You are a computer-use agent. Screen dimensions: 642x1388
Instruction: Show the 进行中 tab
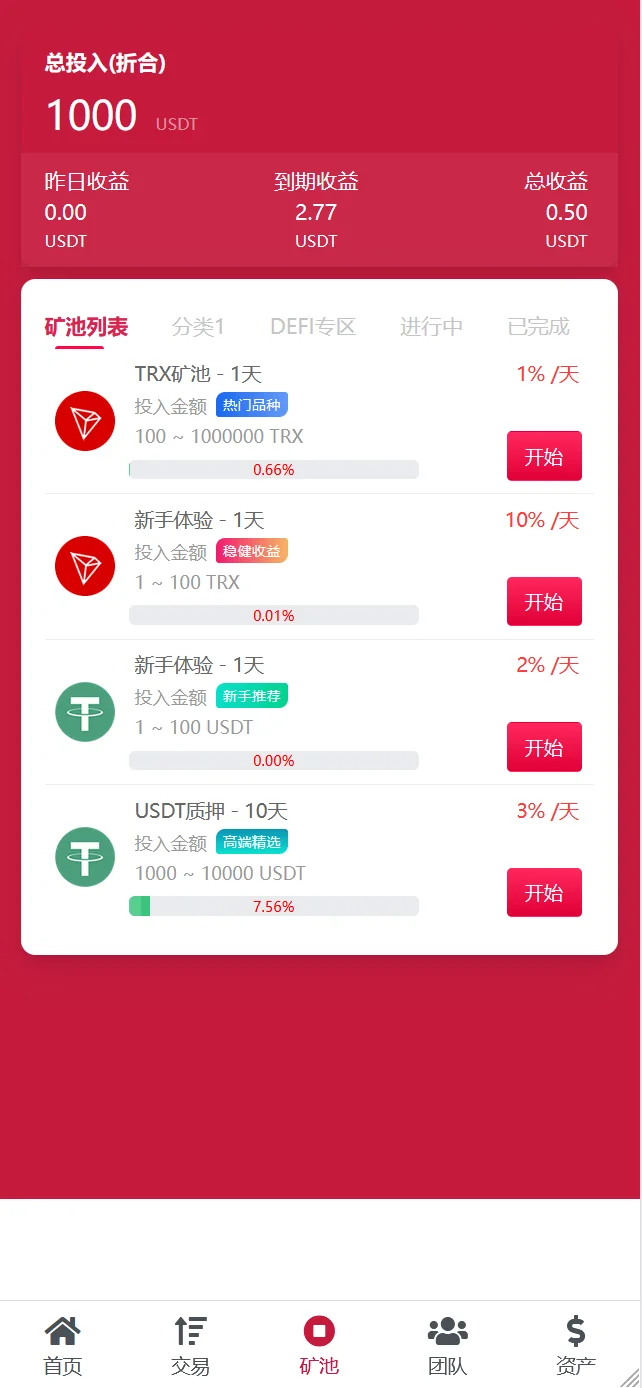pyautogui.click(x=431, y=327)
